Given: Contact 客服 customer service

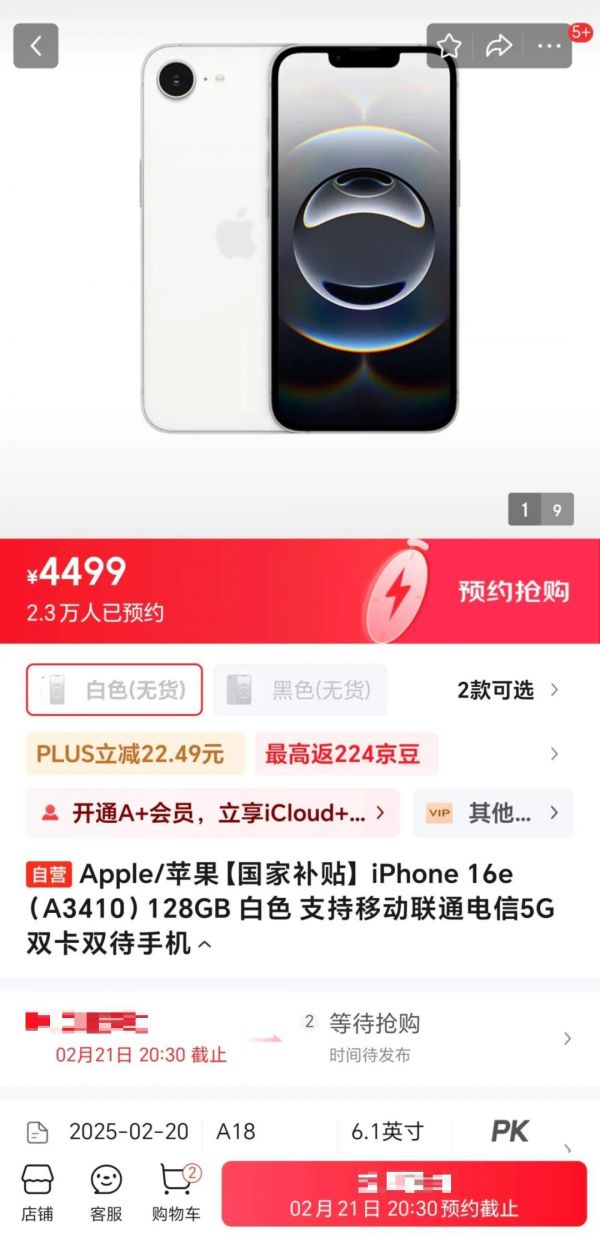Looking at the screenshot, I should pos(106,1193).
